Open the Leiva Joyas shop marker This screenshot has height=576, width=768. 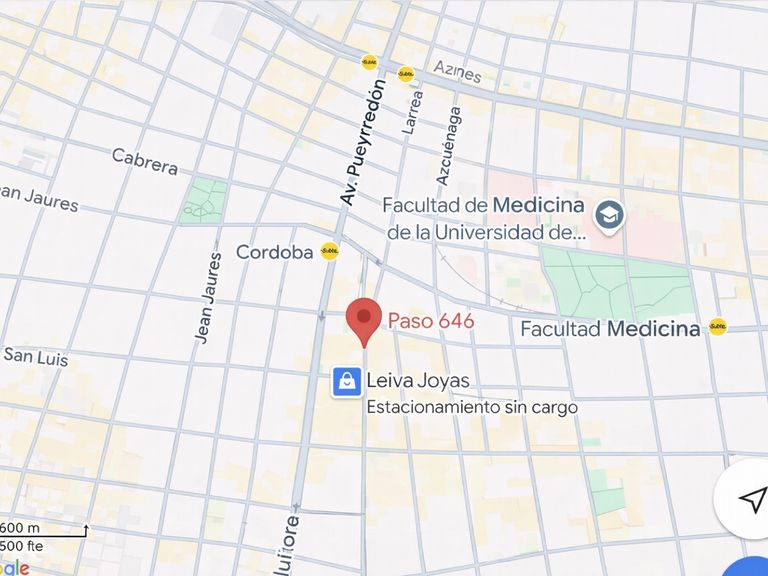click(346, 381)
